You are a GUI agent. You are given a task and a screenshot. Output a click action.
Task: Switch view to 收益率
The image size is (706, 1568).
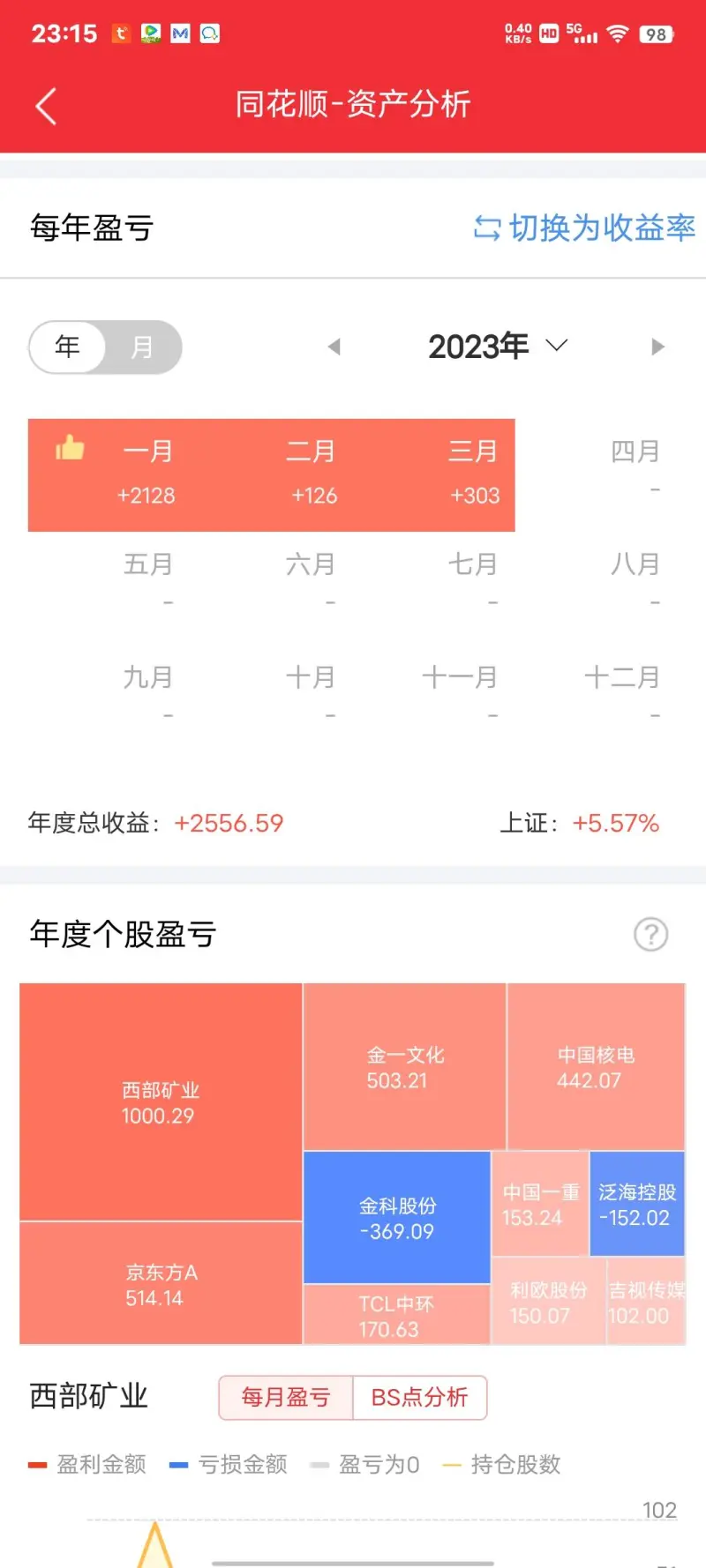584,228
